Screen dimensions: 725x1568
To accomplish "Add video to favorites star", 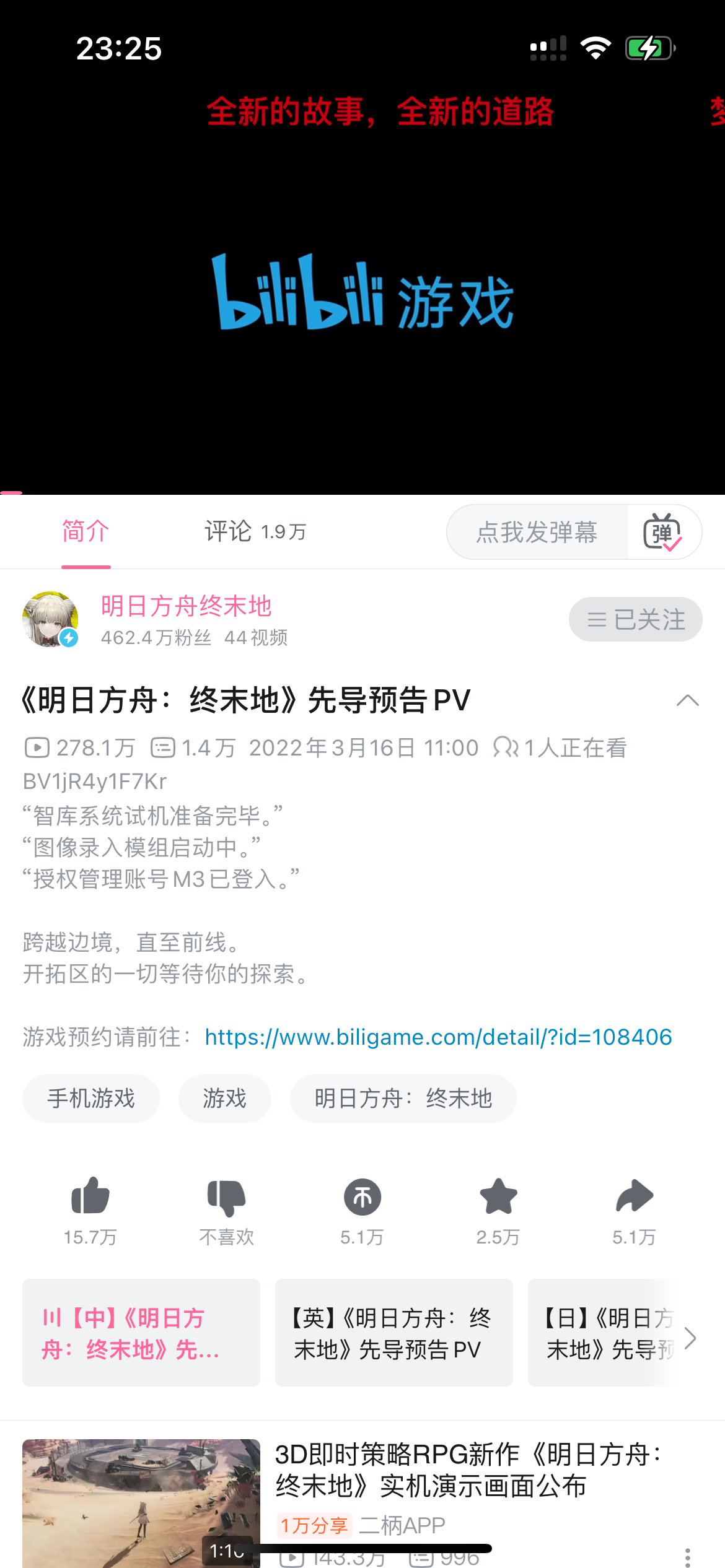I will [x=498, y=1196].
